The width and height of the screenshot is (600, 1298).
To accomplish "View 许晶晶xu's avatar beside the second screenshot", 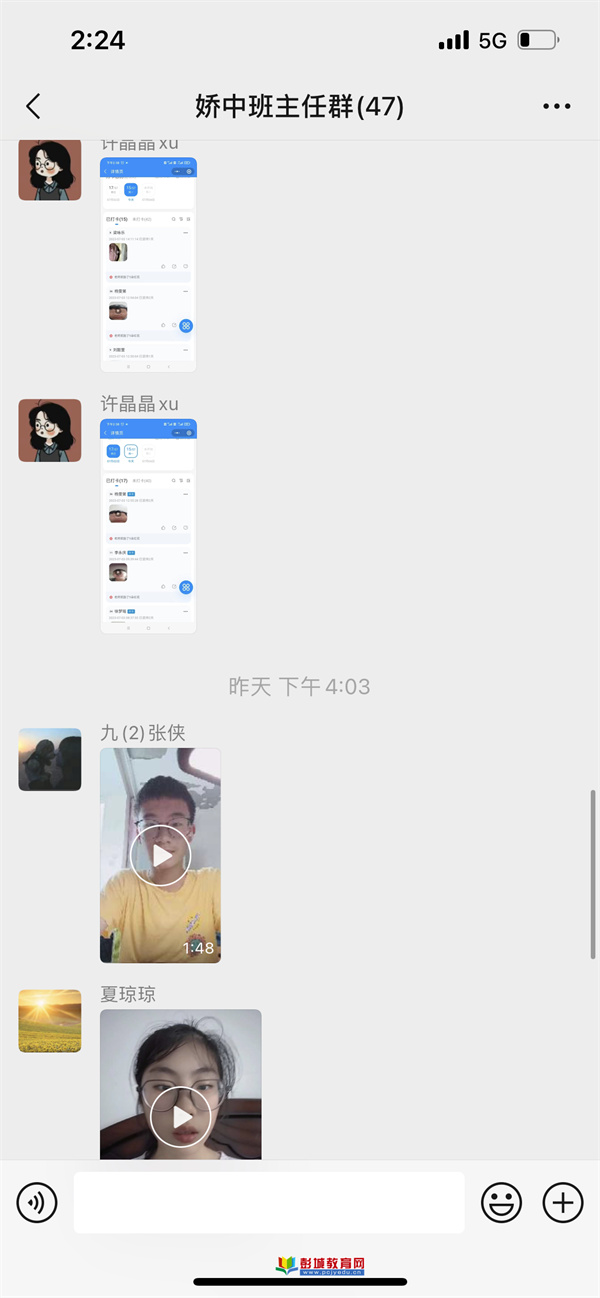I will pos(50,430).
